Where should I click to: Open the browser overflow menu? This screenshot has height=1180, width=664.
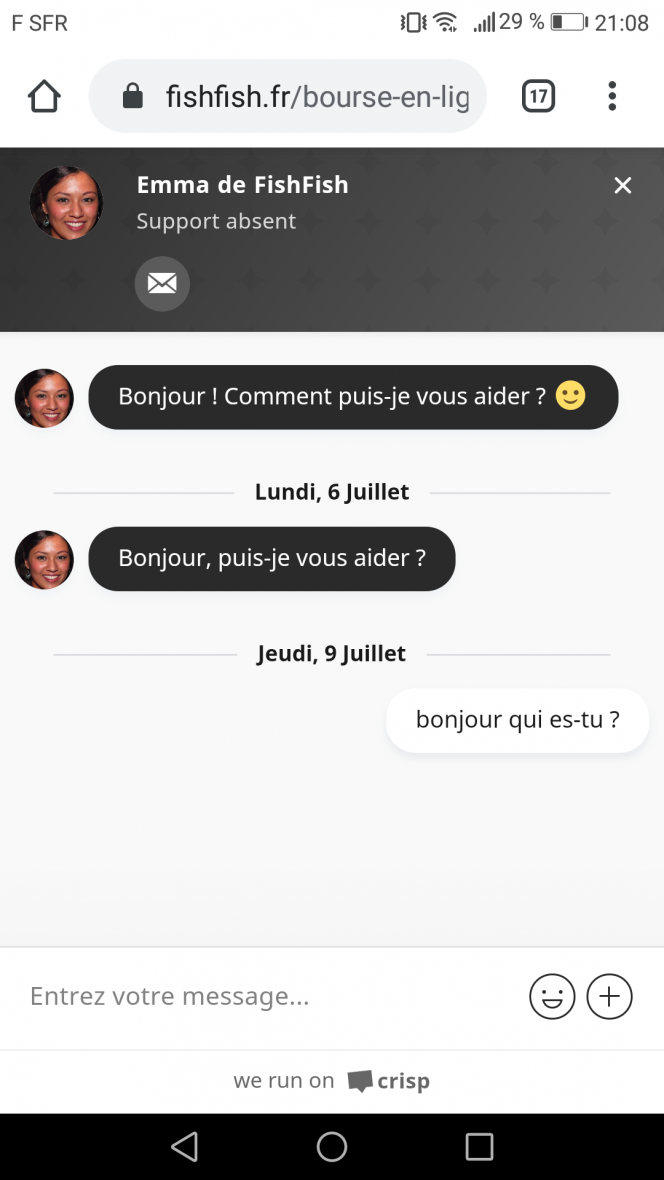612,96
